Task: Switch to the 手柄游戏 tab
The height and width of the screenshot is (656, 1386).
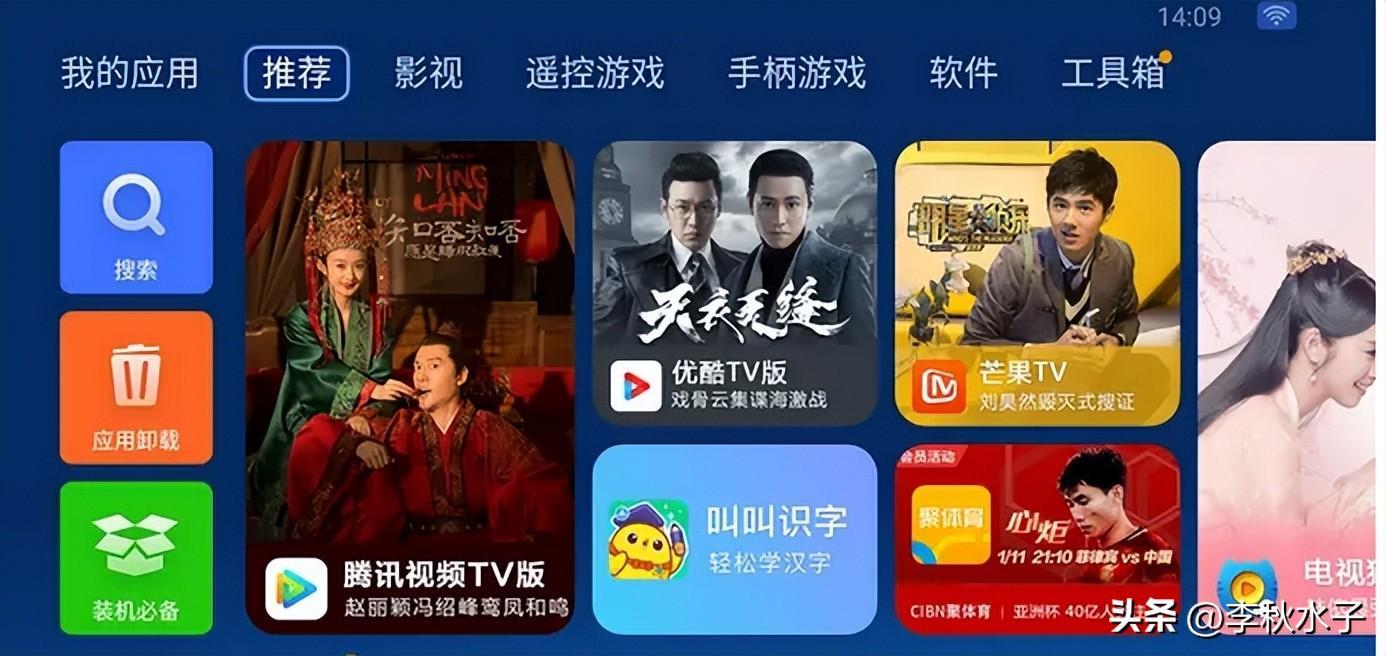Action: (x=796, y=74)
